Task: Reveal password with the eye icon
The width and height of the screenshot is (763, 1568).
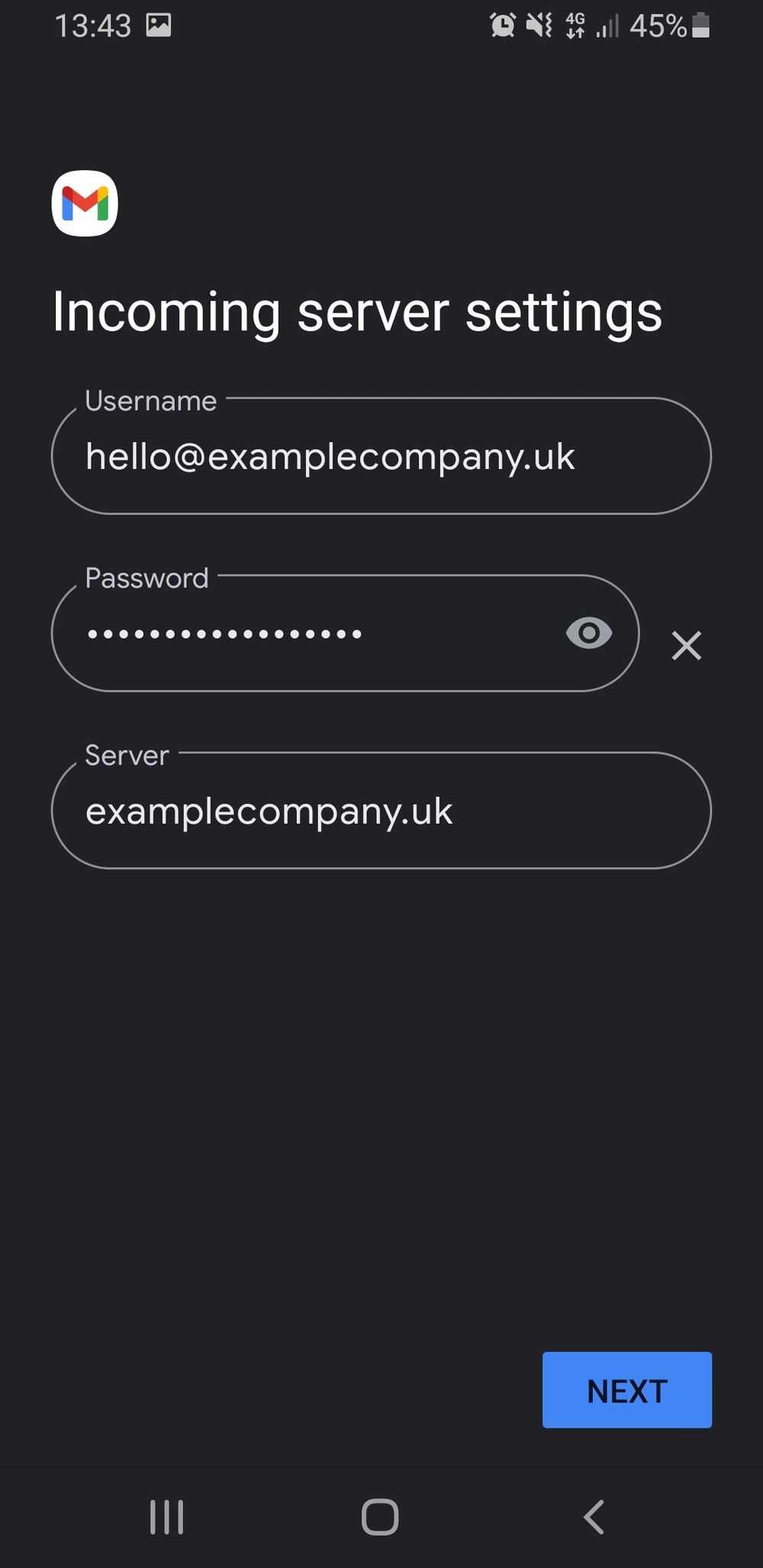Action: (589, 633)
